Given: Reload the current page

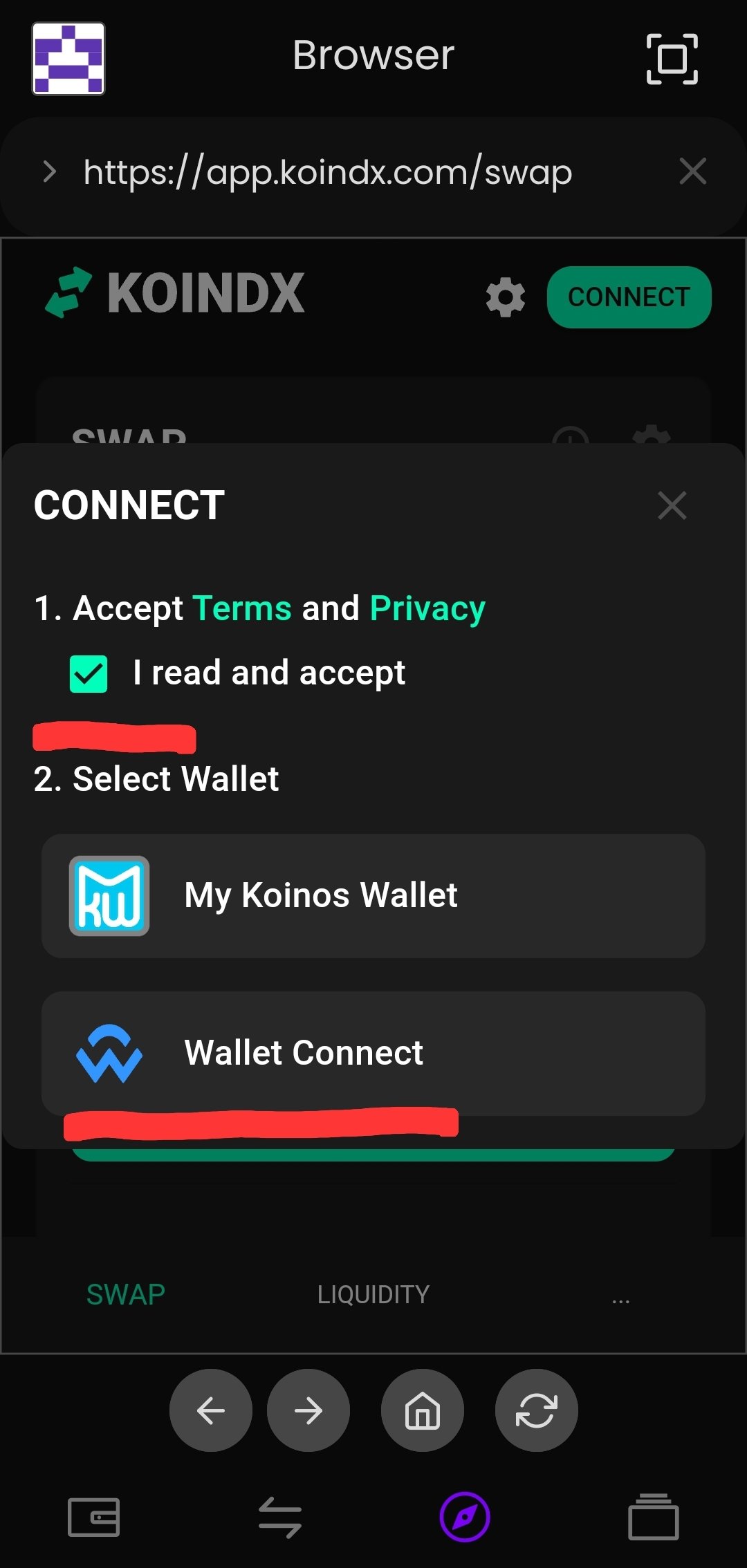Looking at the screenshot, I should (537, 1410).
